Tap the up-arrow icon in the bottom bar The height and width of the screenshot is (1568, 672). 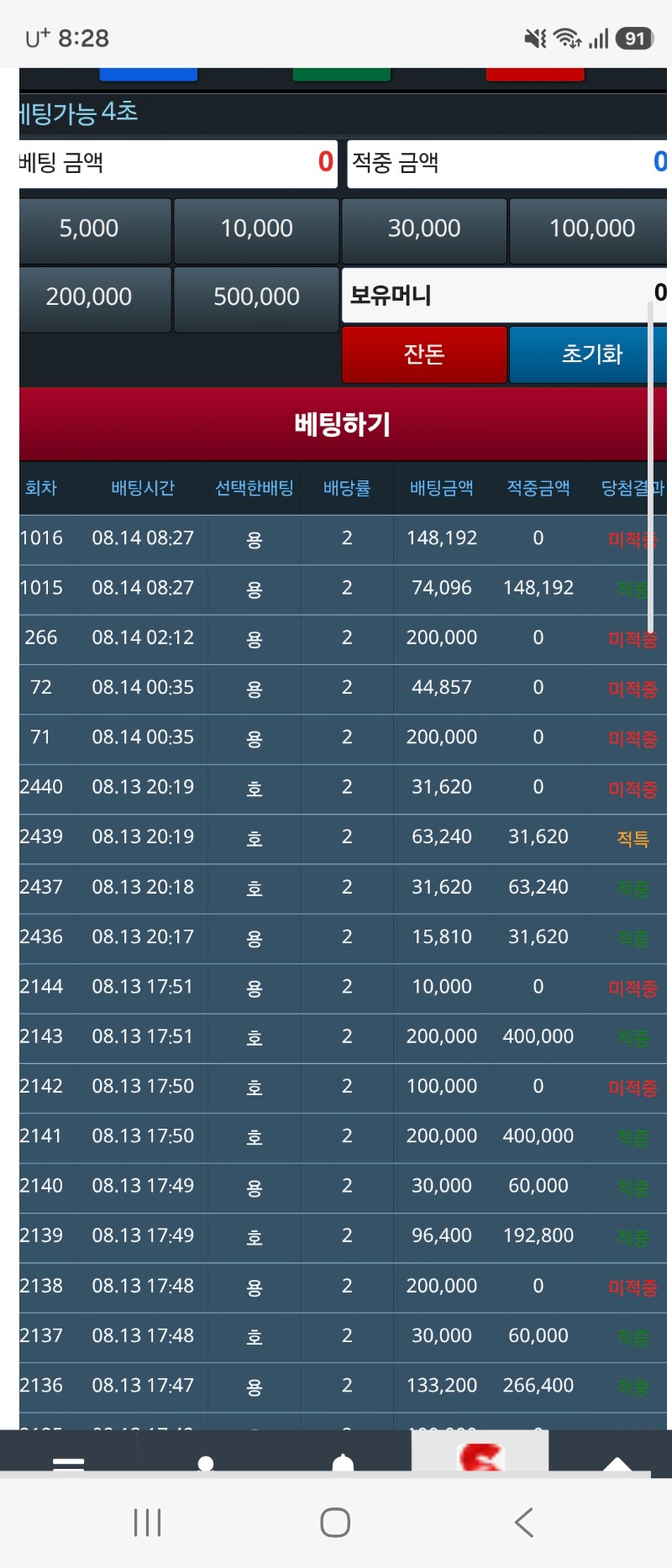click(617, 1463)
